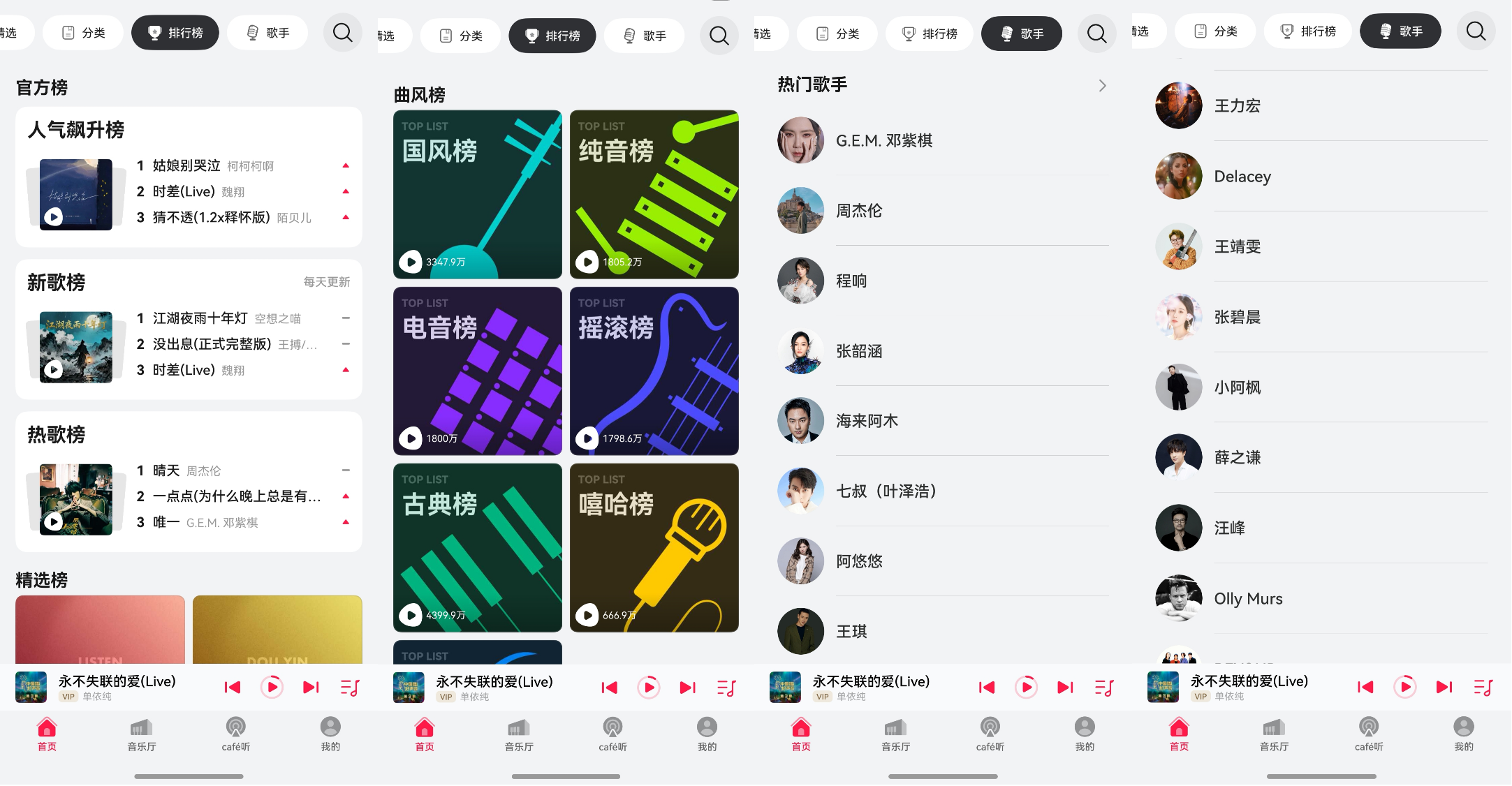
Task: Select the artist 程响
Action: 851,281
